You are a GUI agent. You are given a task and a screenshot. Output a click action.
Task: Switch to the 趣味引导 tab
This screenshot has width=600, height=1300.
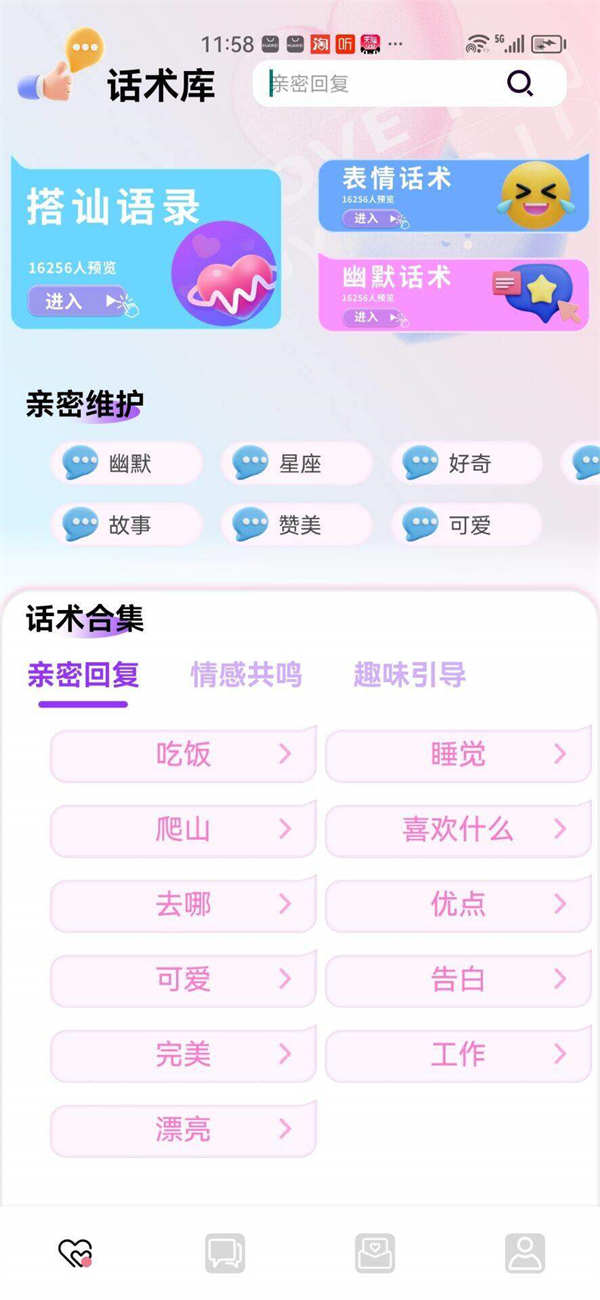coord(410,675)
